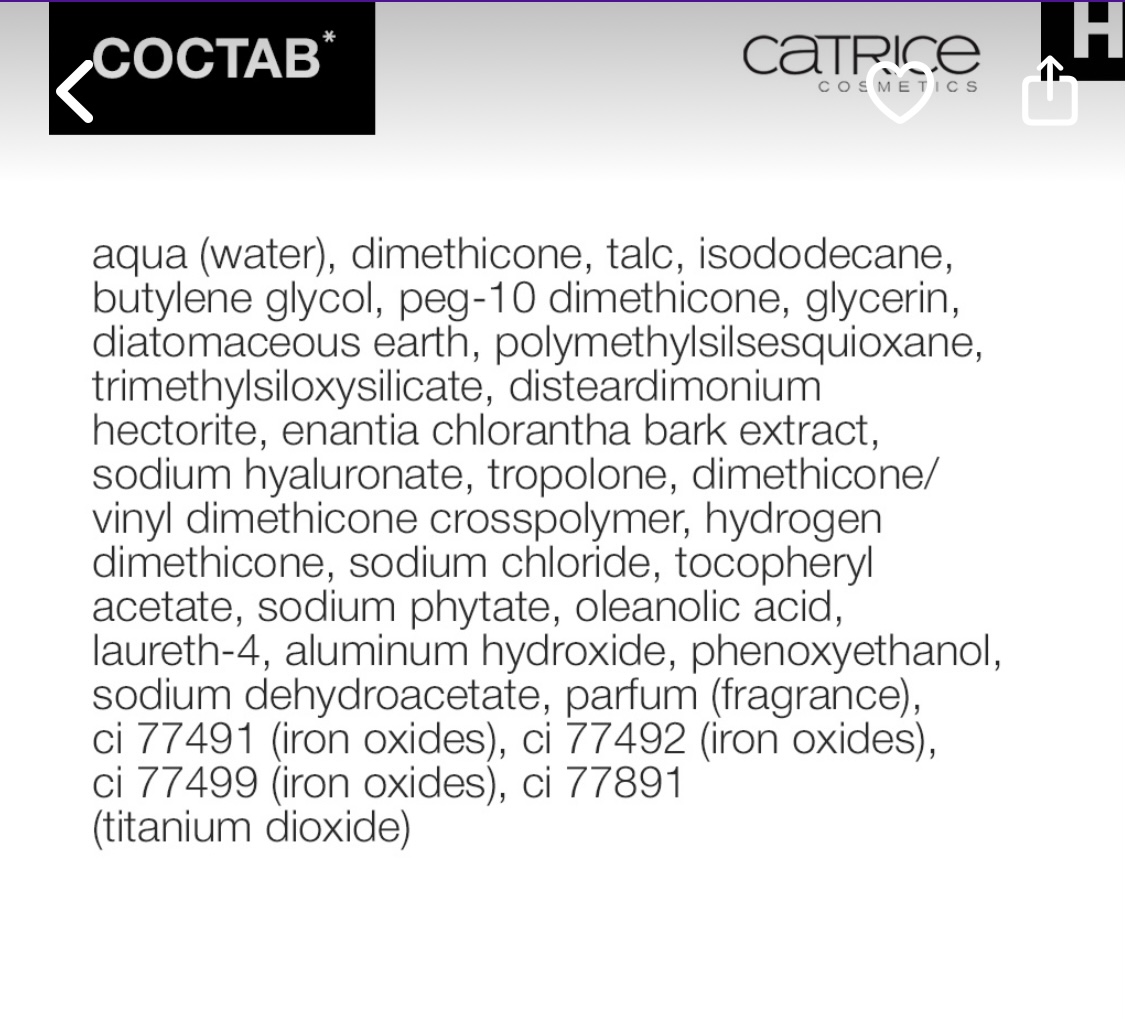Go back using the back arrow

[75, 92]
